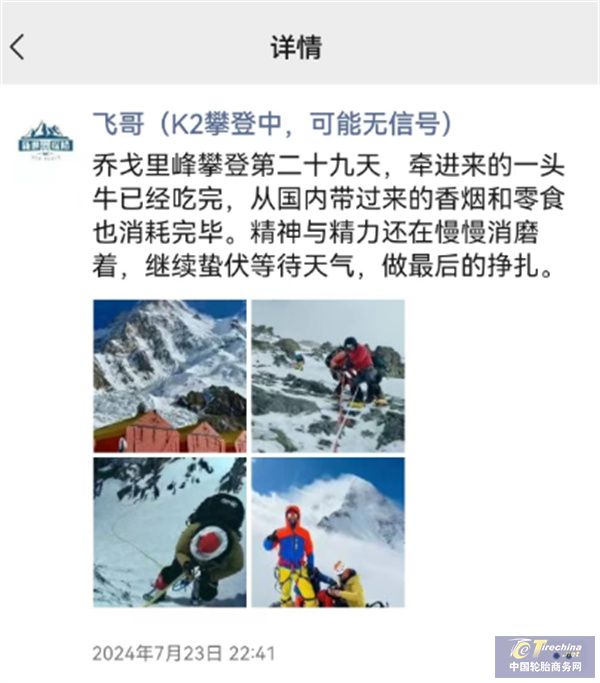
Task: View the photo of climber in red jacket
Action: 327,376
